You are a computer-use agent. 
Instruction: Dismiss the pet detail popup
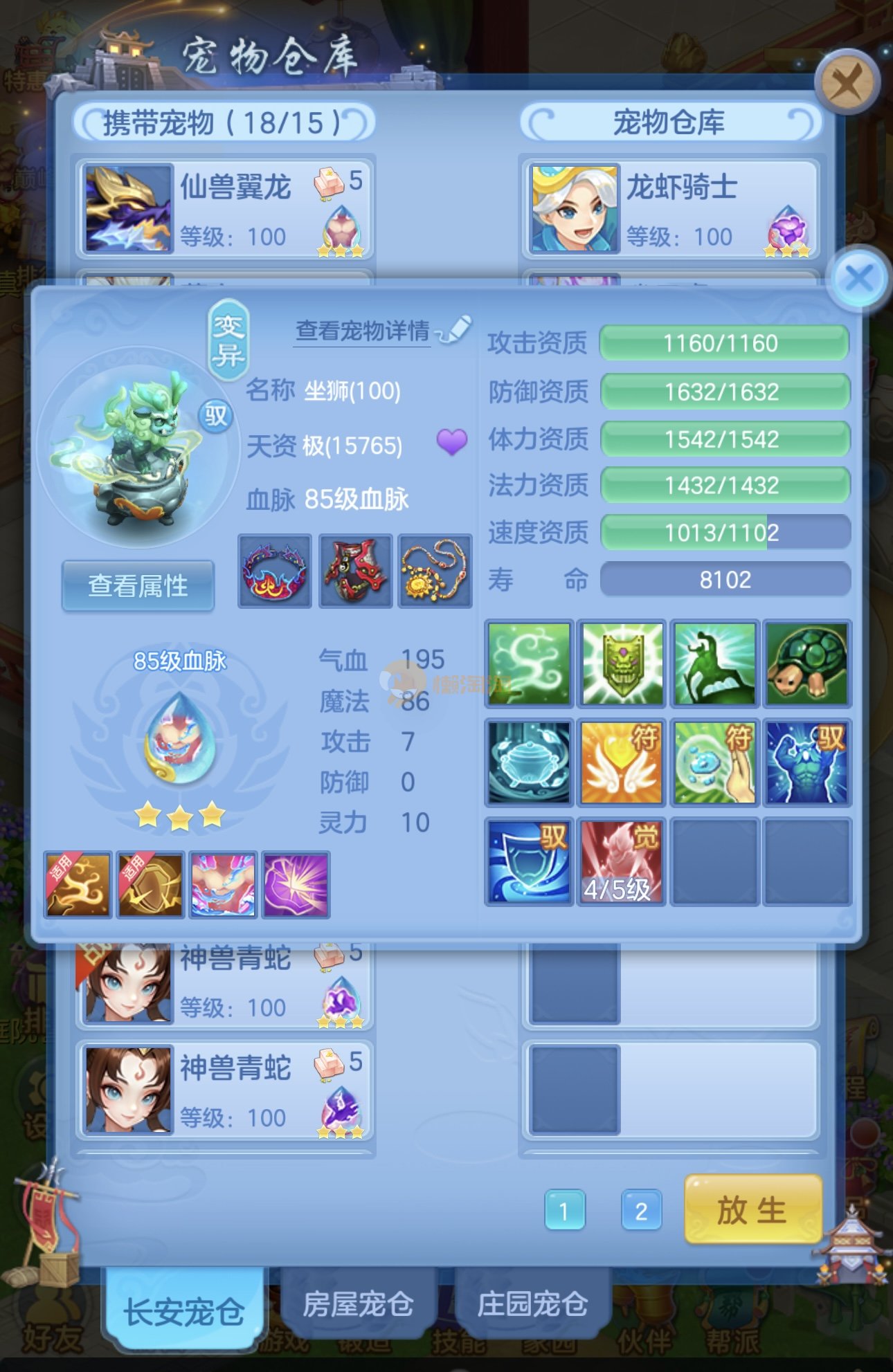pyautogui.click(x=858, y=279)
